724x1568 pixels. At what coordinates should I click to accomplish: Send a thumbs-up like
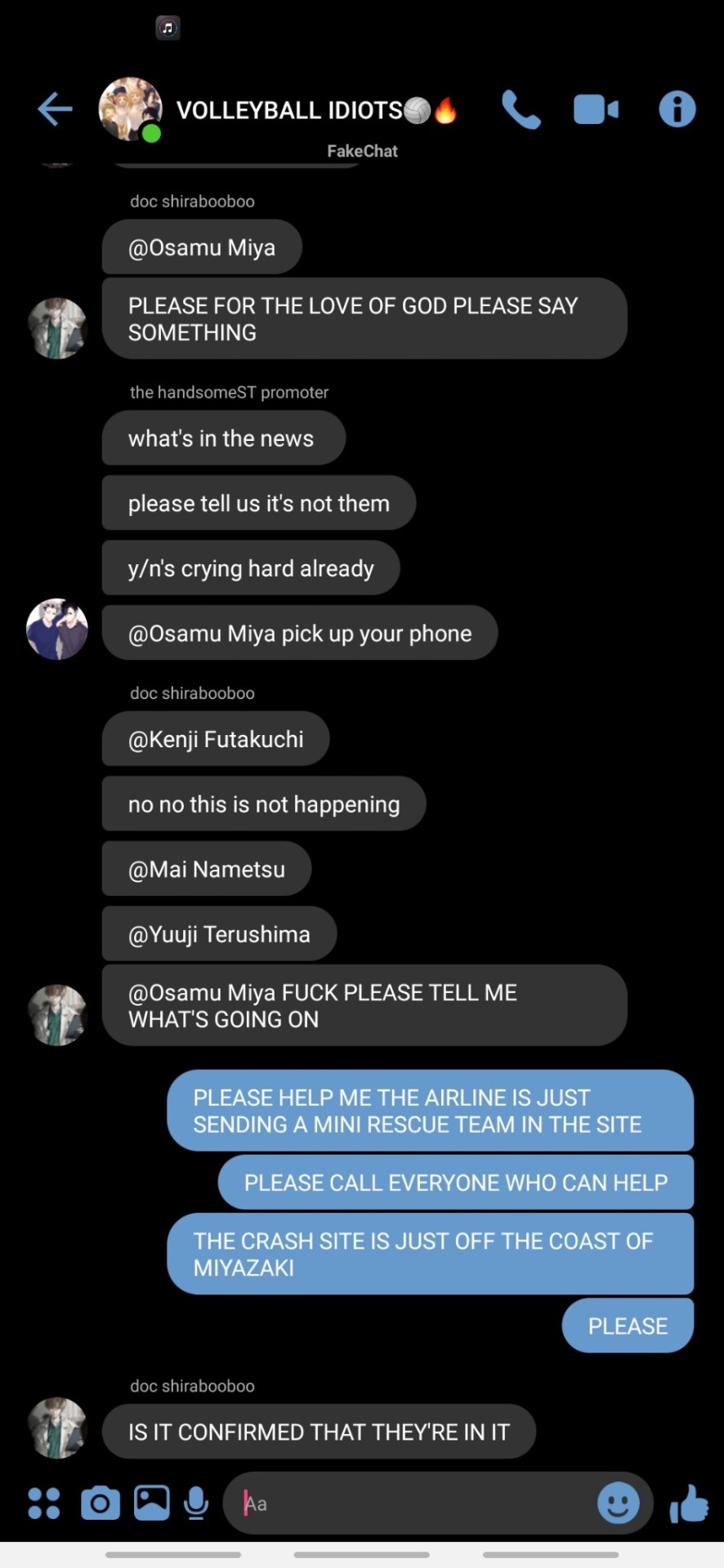[688, 1503]
